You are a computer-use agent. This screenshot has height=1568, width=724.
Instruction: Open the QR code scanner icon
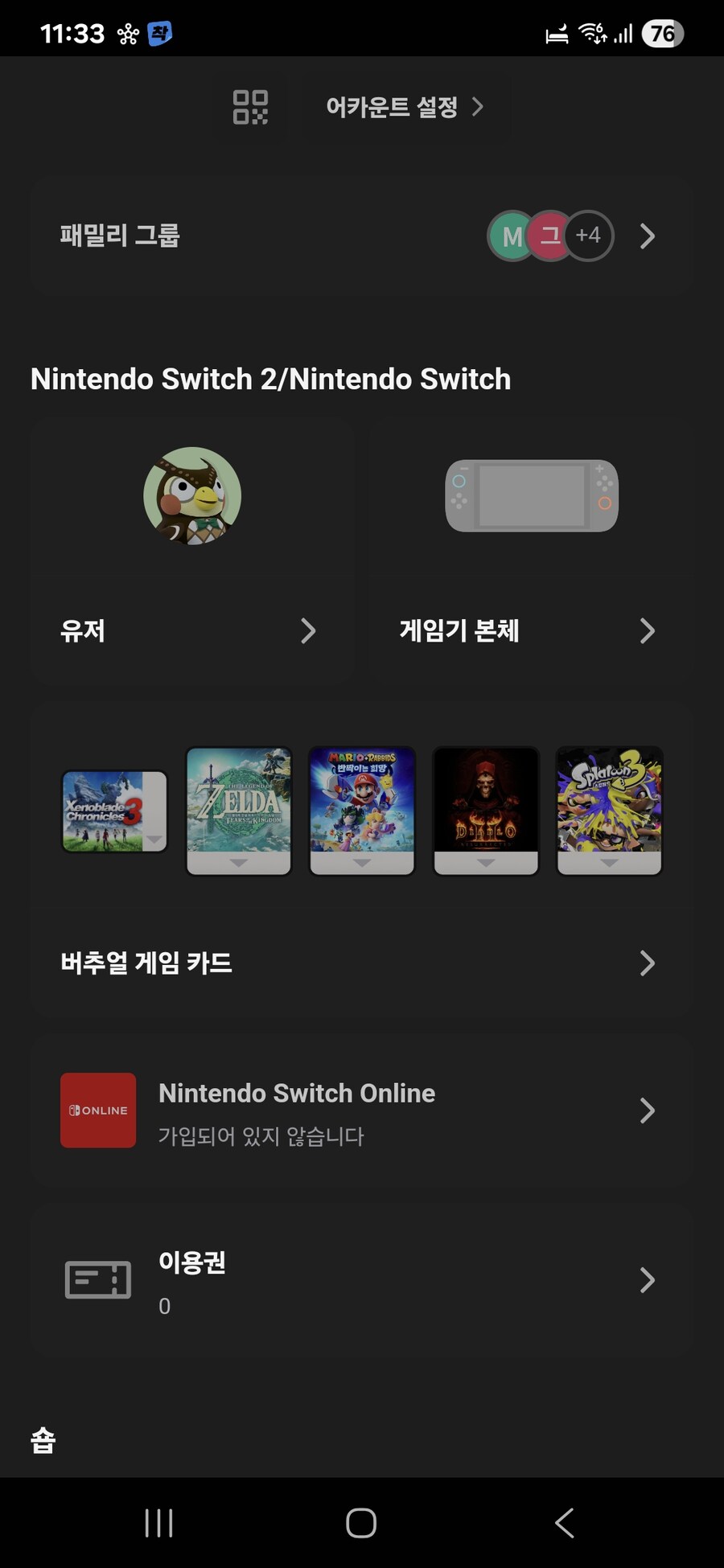[250, 107]
